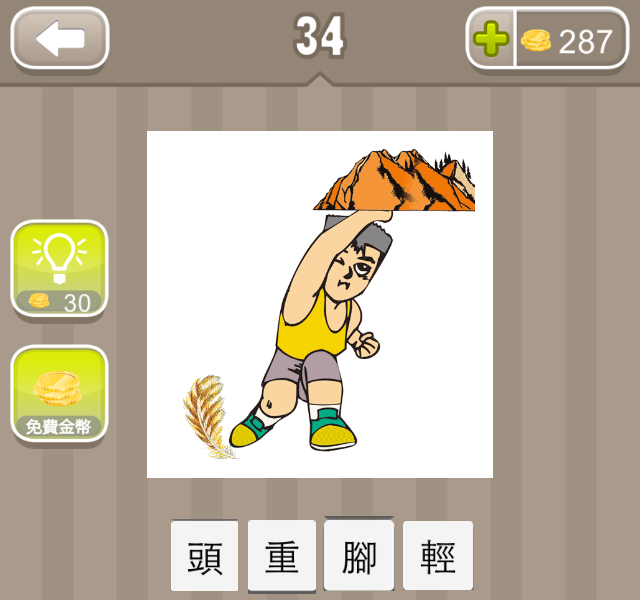640x600 pixels.
Task: Add more coins with the plus button
Action: tap(491, 40)
